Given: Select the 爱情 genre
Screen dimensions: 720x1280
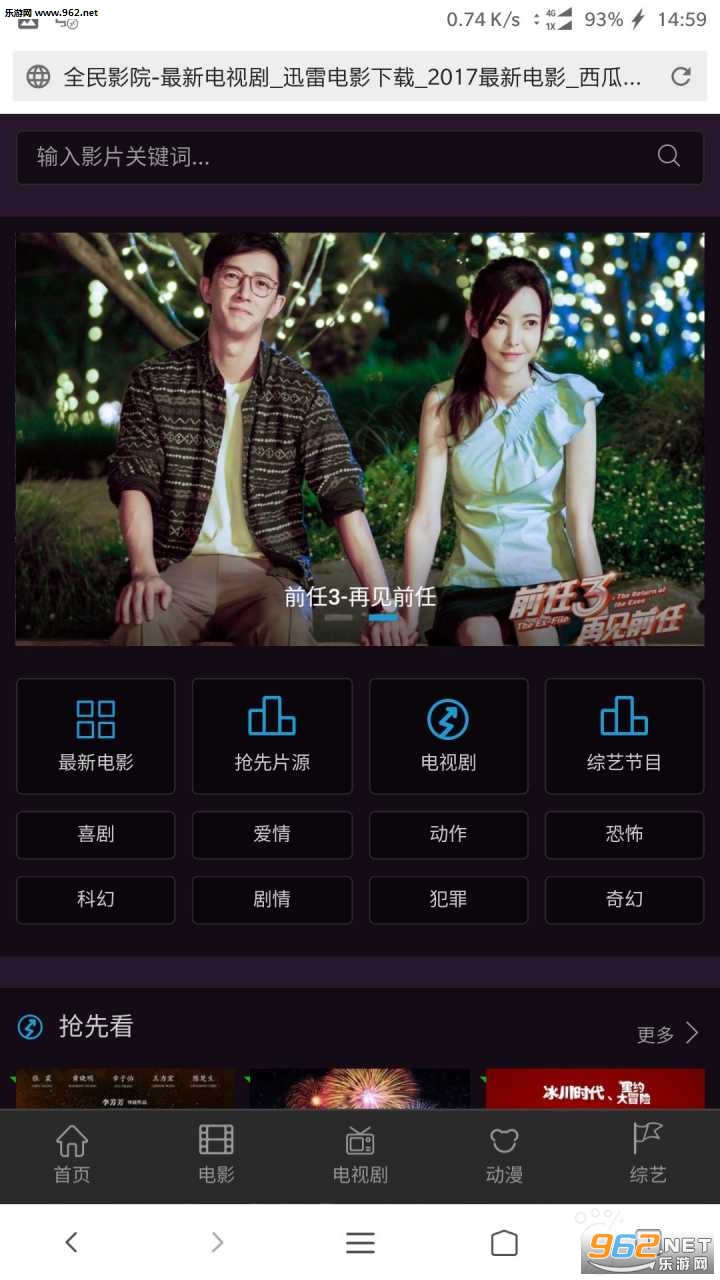Looking at the screenshot, I should pyautogui.click(x=272, y=834).
